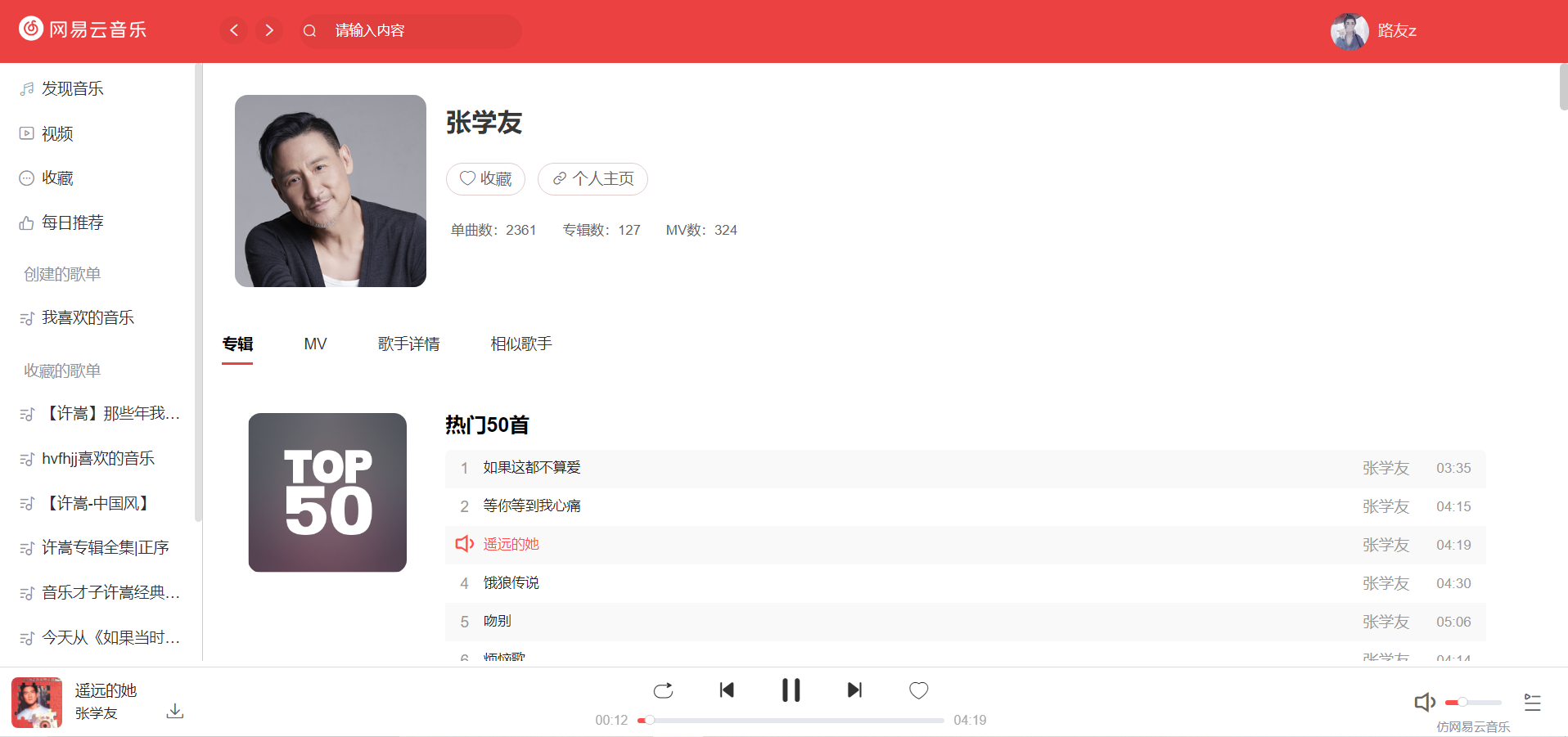Open 每日推荐 in the sidebar
Screen dimensions: 1568x737
point(72,222)
